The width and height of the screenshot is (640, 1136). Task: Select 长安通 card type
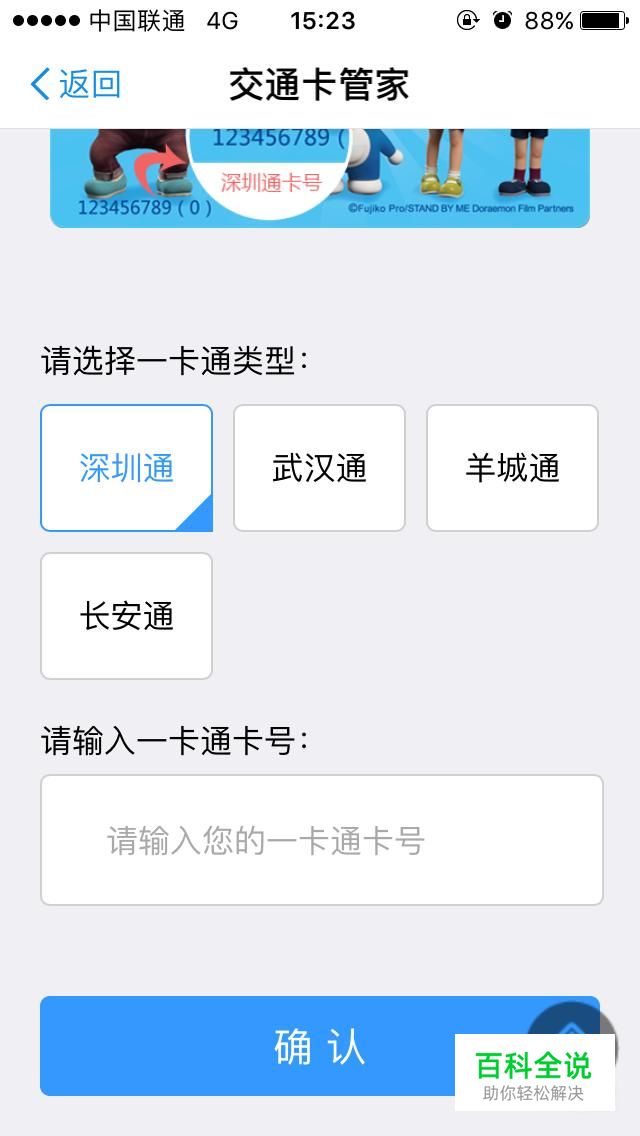tap(126, 617)
